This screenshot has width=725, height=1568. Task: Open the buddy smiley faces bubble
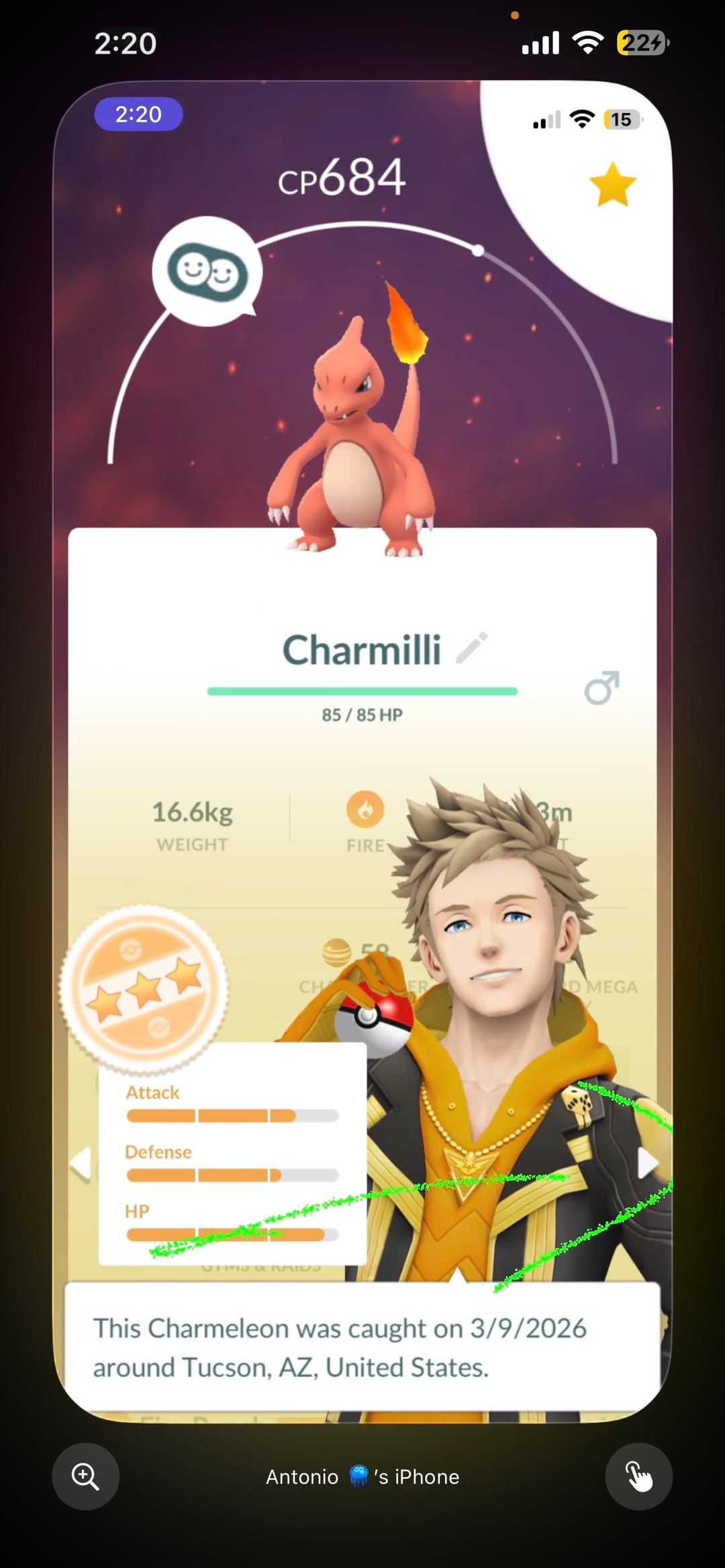click(x=207, y=272)
